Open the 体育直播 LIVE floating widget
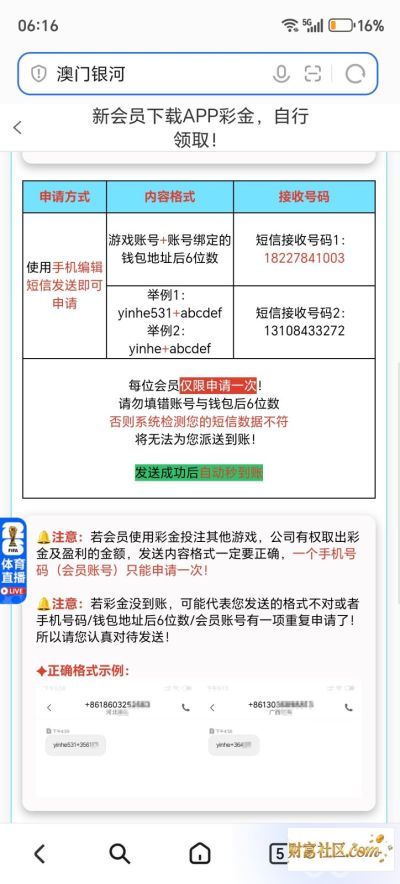This screenshot has height=884, width=400. (x=13, y=560)
